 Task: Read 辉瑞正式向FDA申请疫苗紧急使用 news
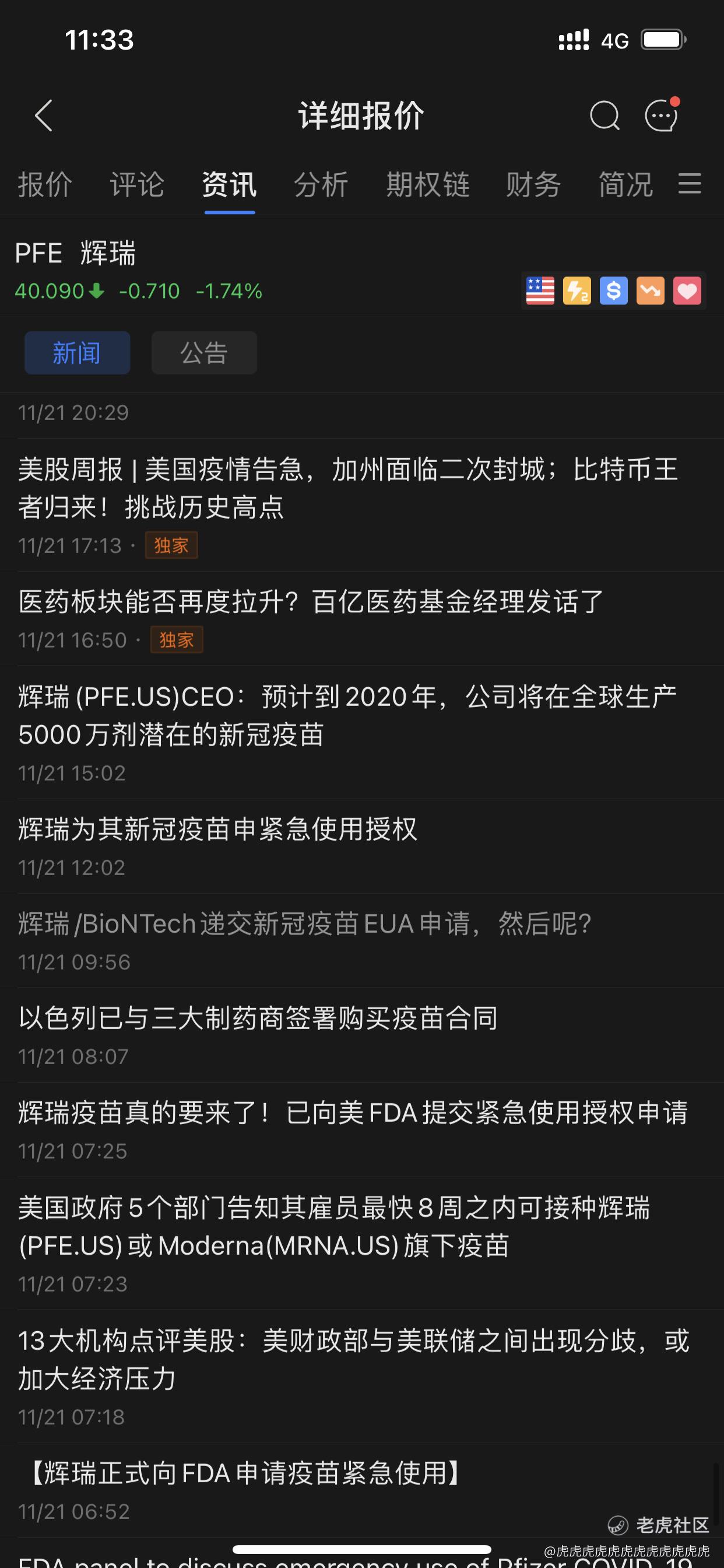click(x=362, y=1490)
